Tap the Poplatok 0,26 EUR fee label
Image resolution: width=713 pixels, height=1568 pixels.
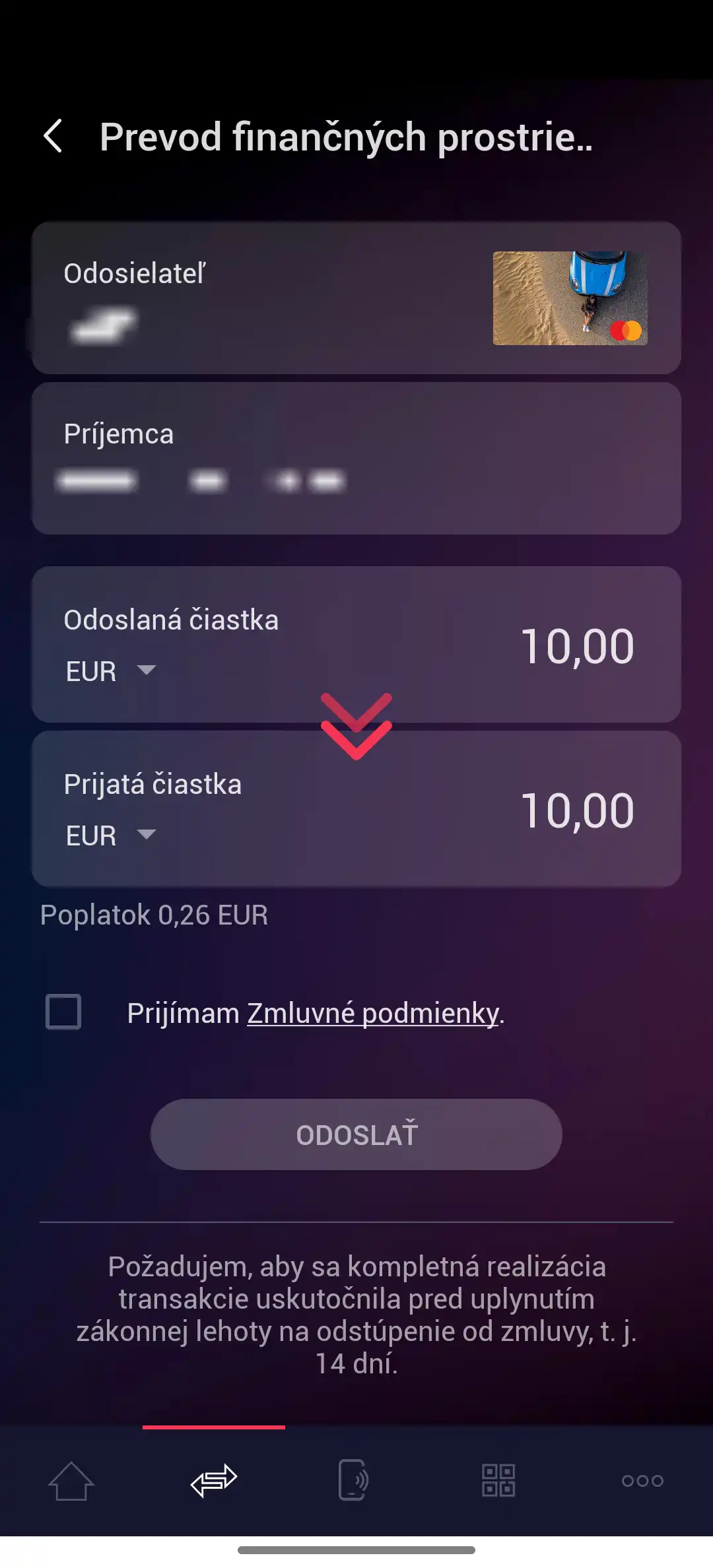153,915
